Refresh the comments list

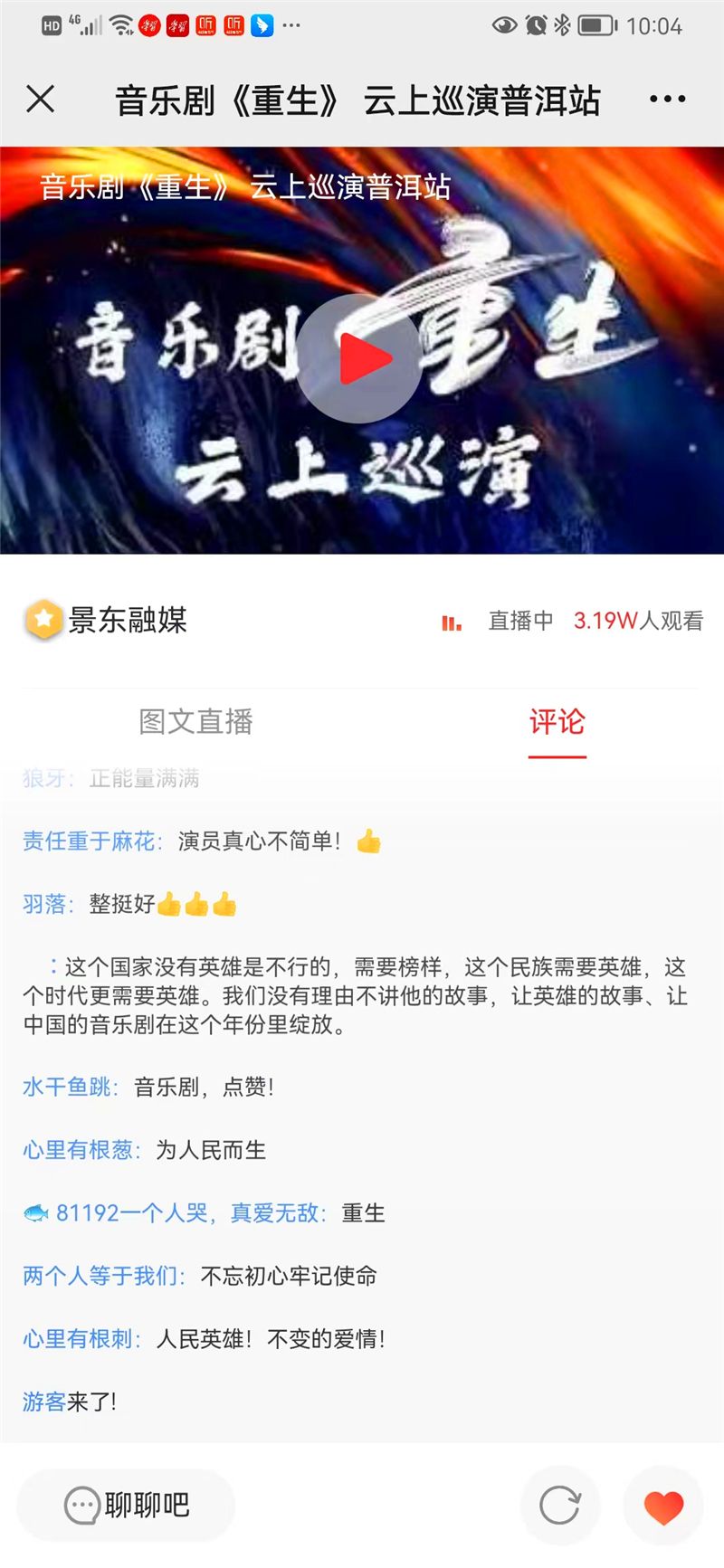click(559, 1506)
